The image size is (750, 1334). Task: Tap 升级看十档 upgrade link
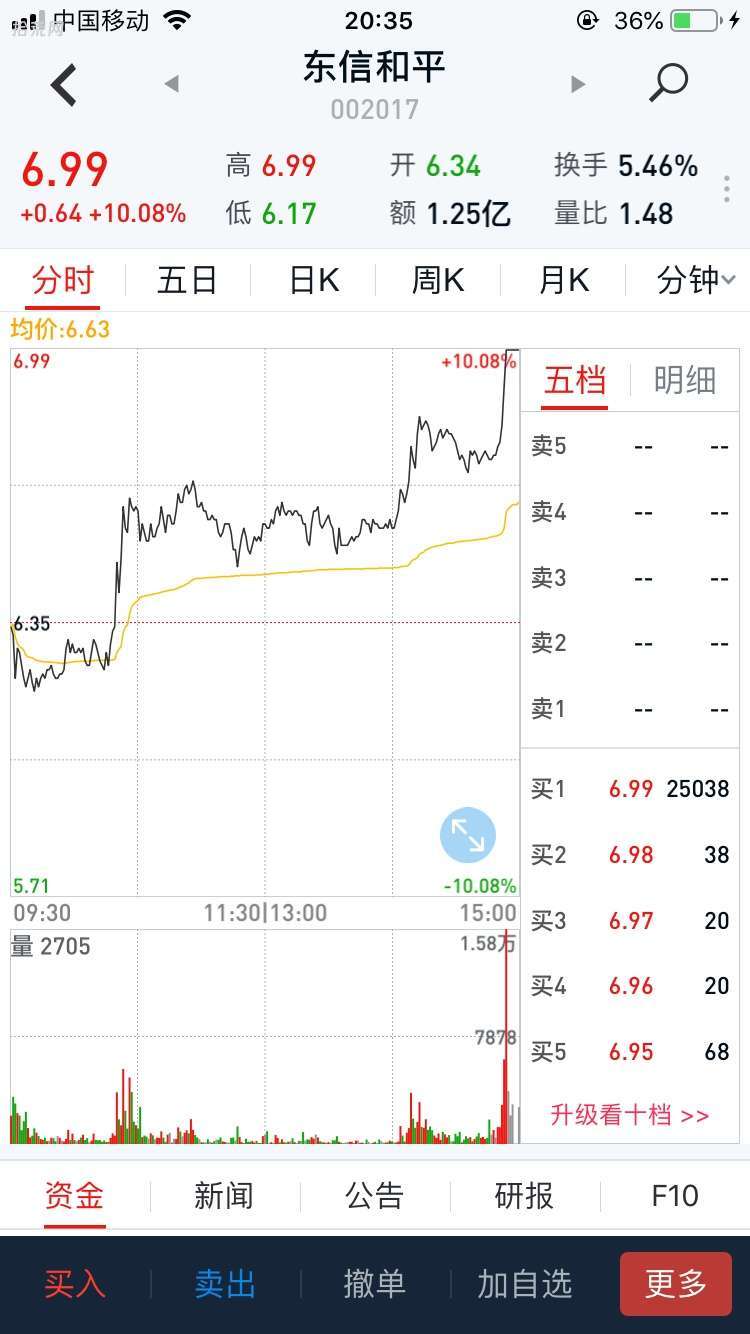[630, 1115]
